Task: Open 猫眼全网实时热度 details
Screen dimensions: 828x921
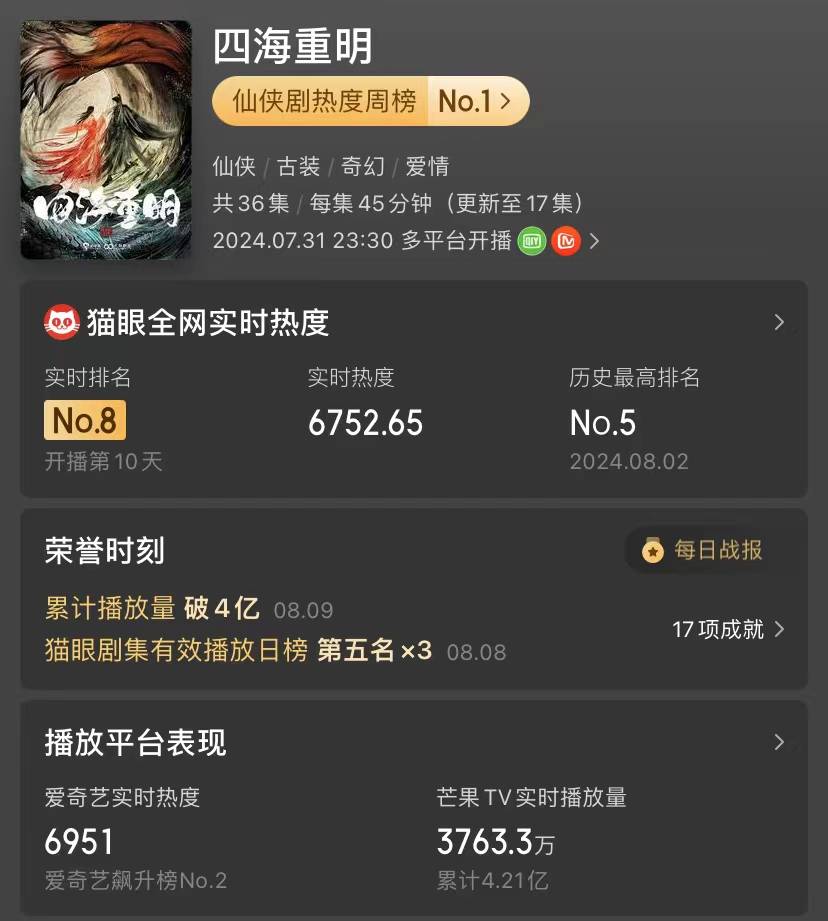Action: tap(779, 323)
